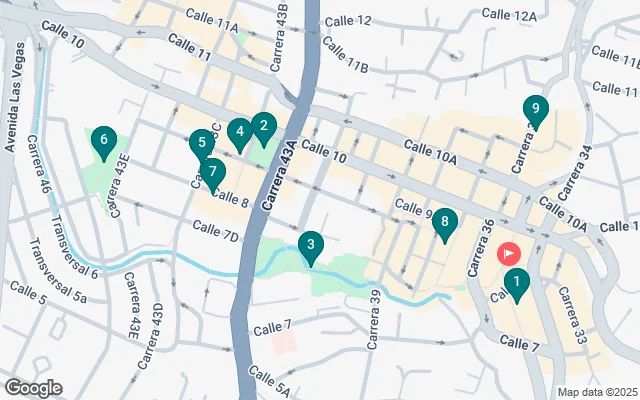Select map marker number 1

[516, 284]
